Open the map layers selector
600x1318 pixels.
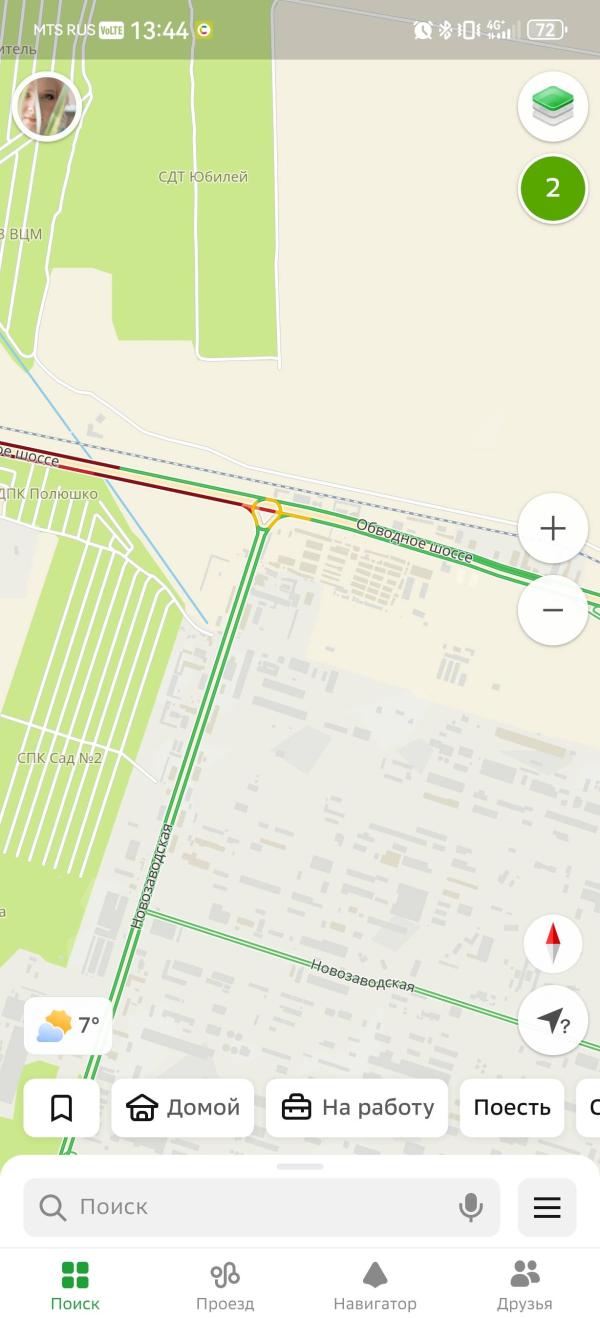(552, 106)
